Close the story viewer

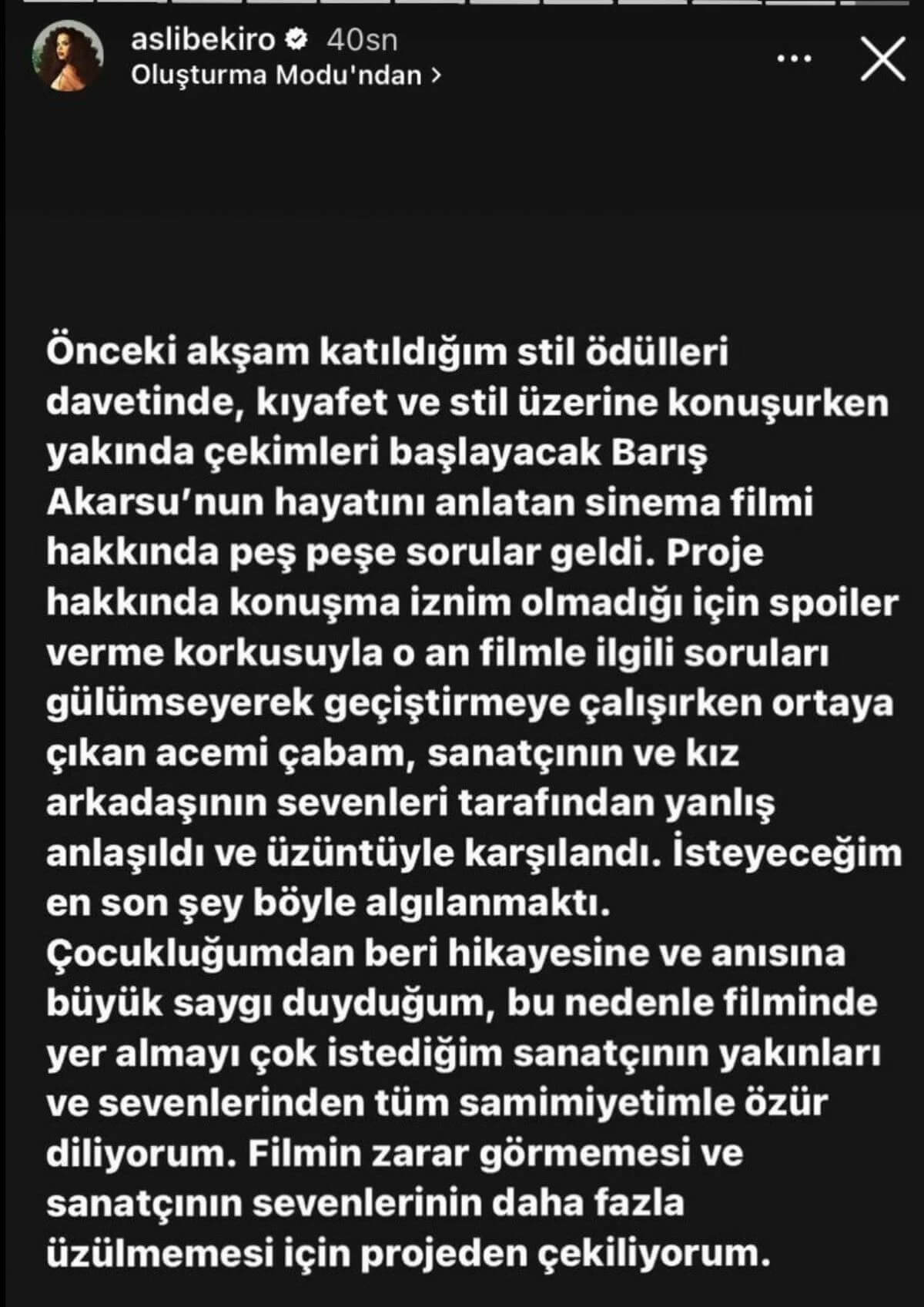click(x=882, y=58)
